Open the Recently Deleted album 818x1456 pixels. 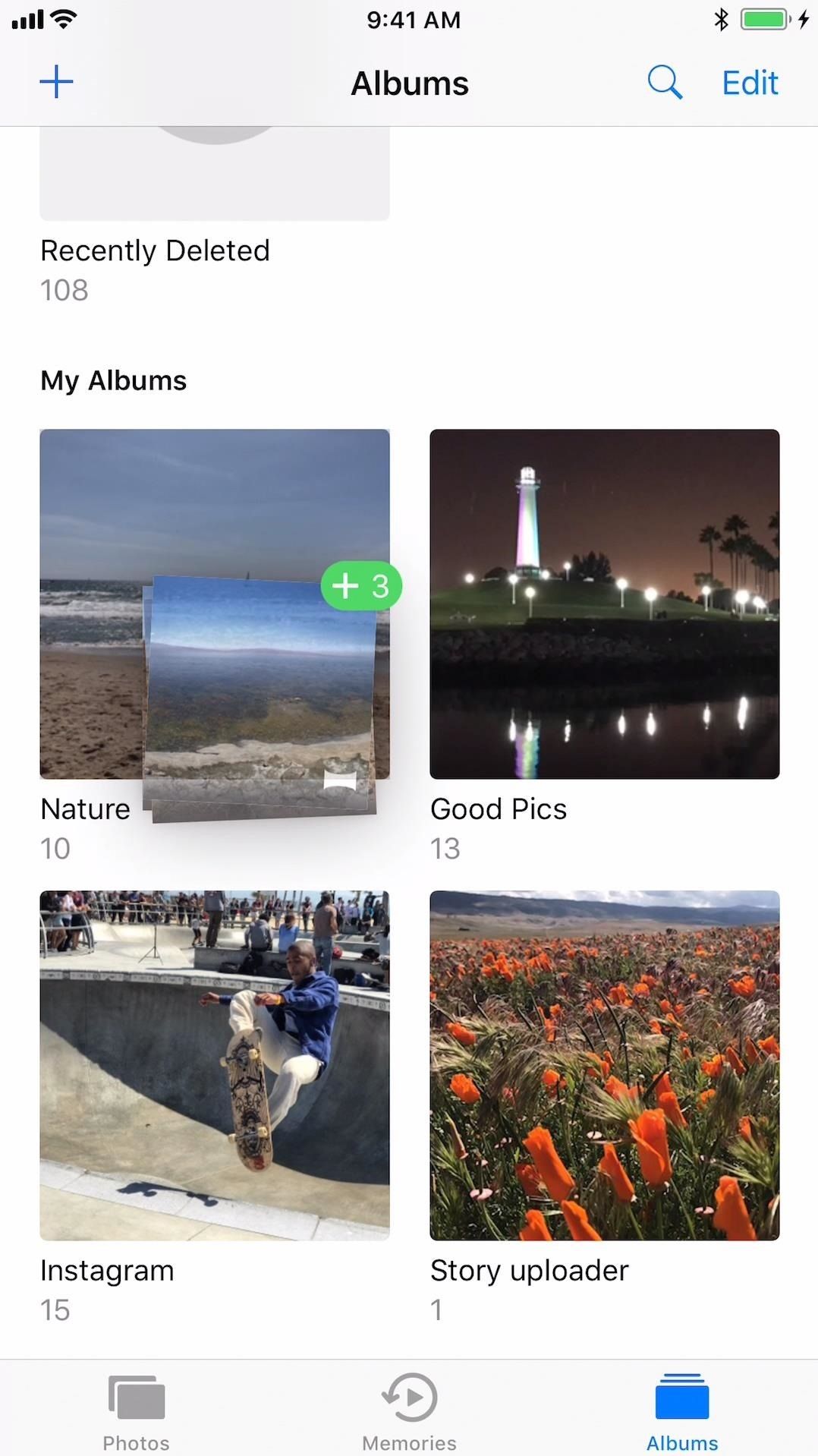[214, 182]
